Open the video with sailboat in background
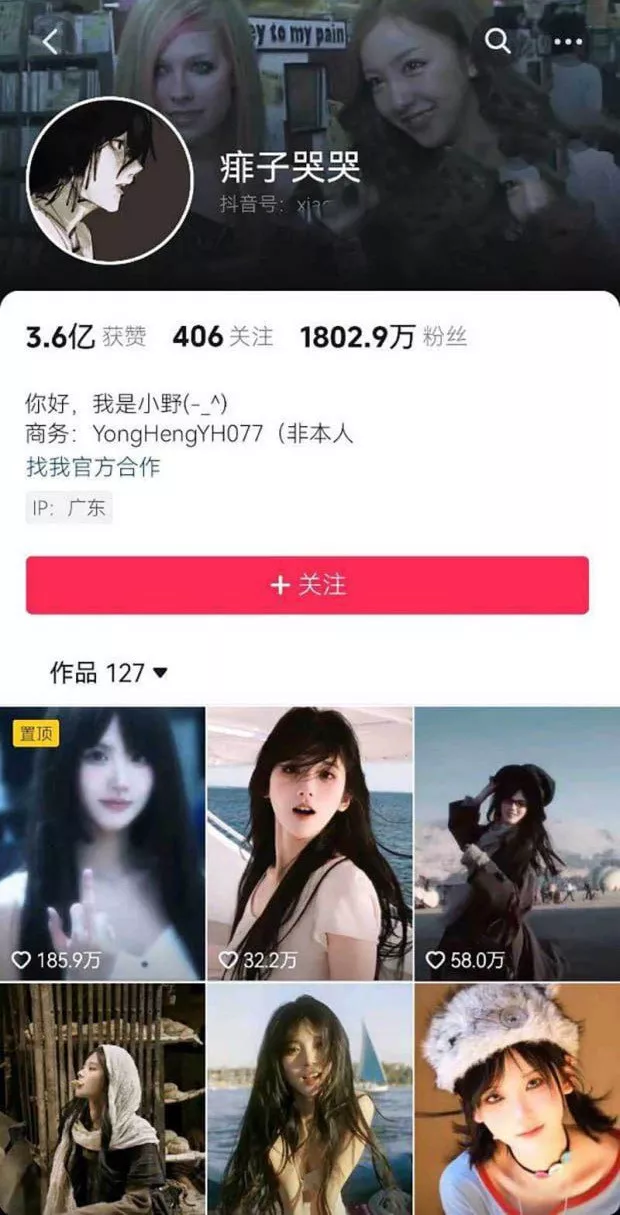Viewport: 620px width, 1215px height. [x=309, y=1098]
